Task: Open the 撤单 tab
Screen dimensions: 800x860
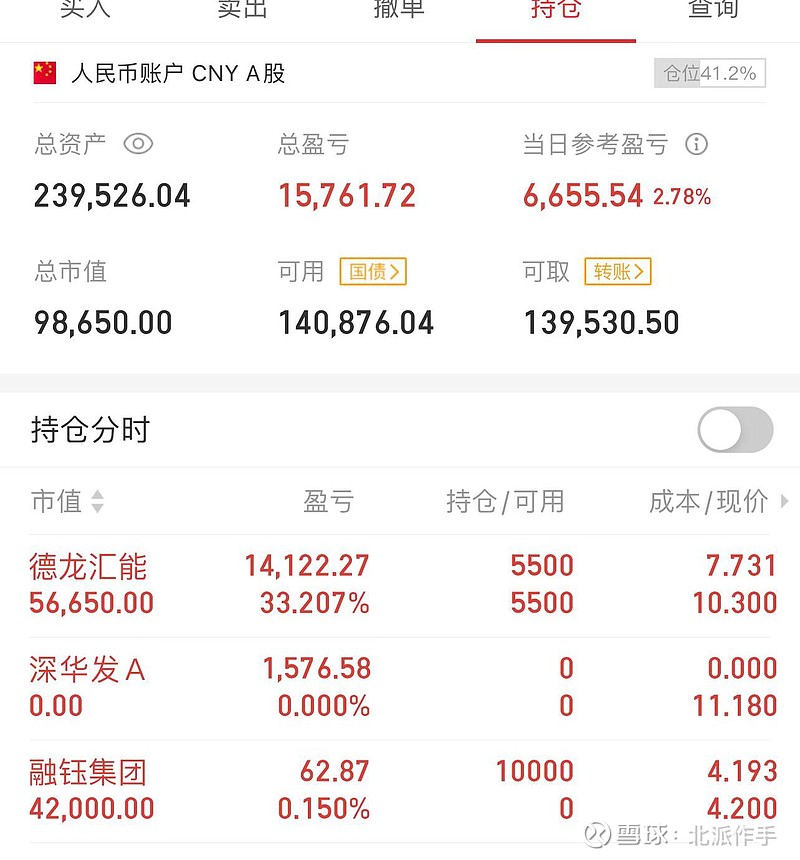Action: (398, 12)
